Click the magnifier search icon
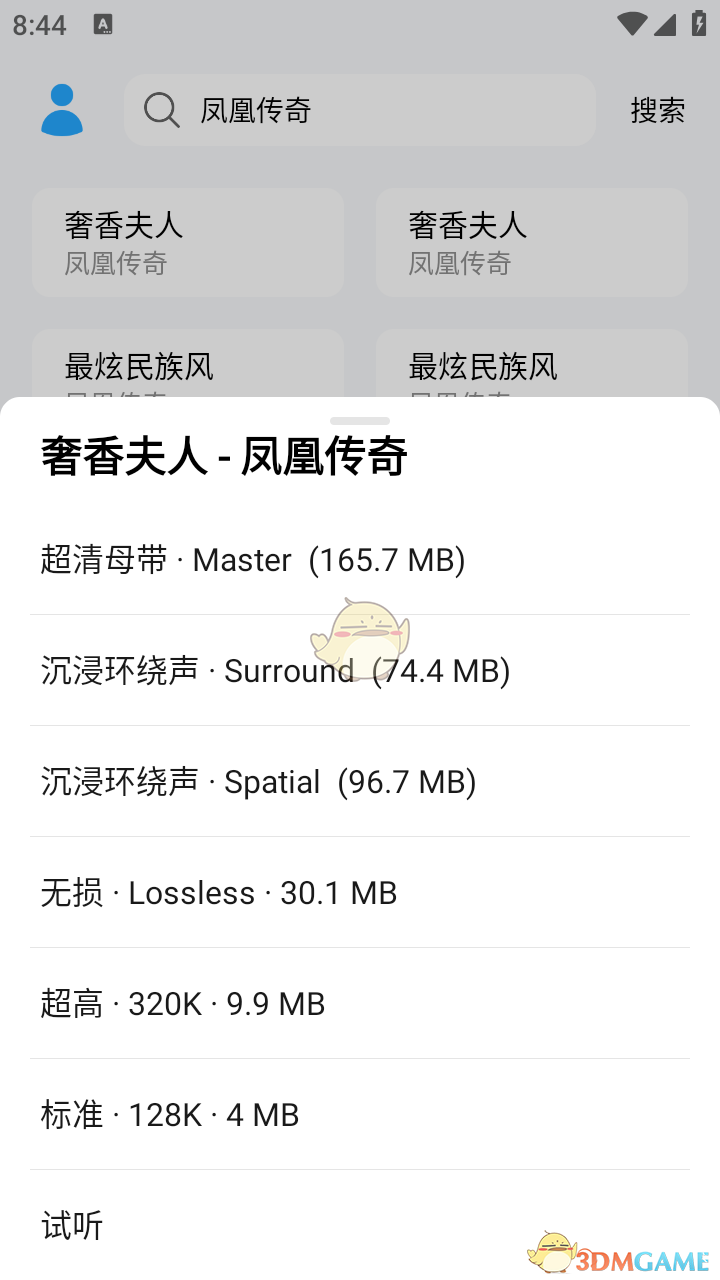This screenshot has height=1280, width=720. click(160, 110)
